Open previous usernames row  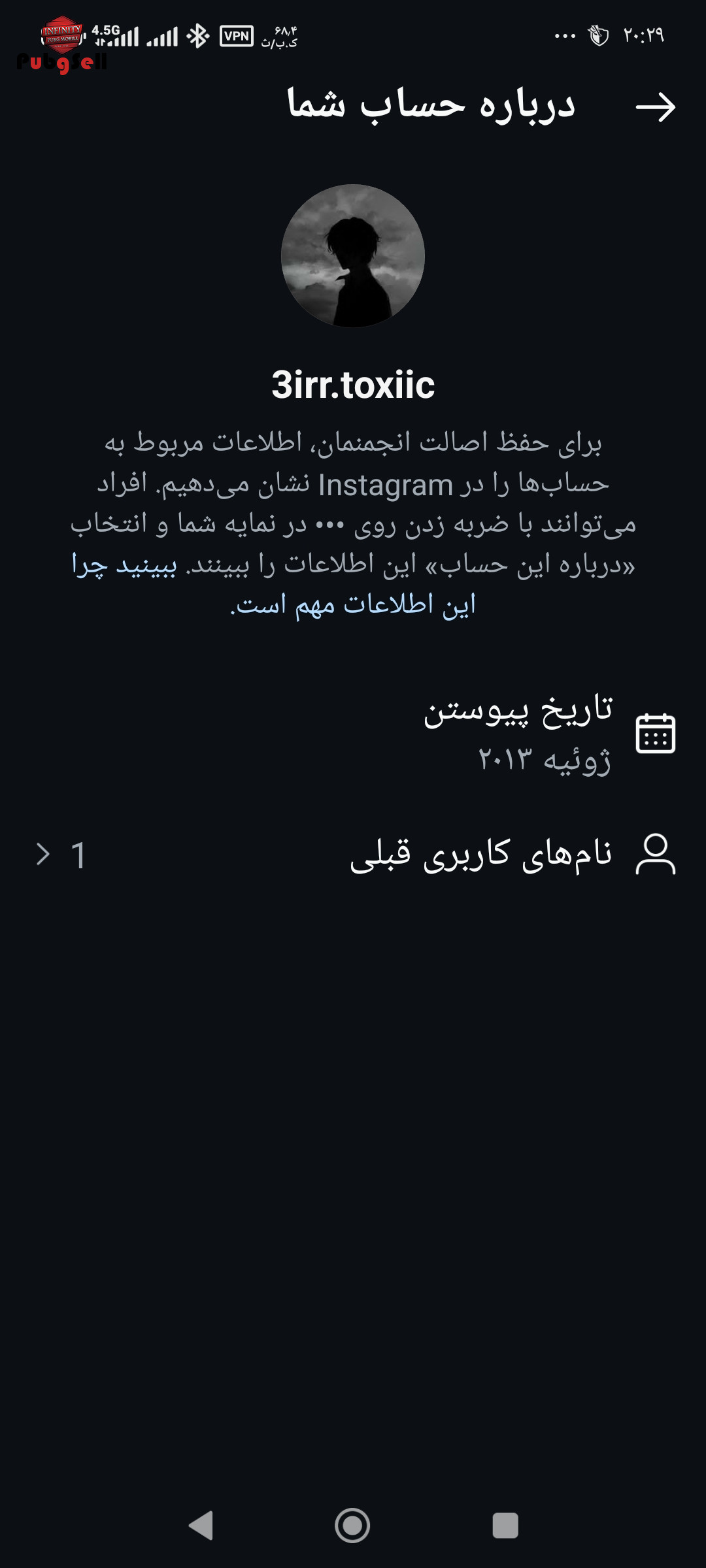[353, 854]
